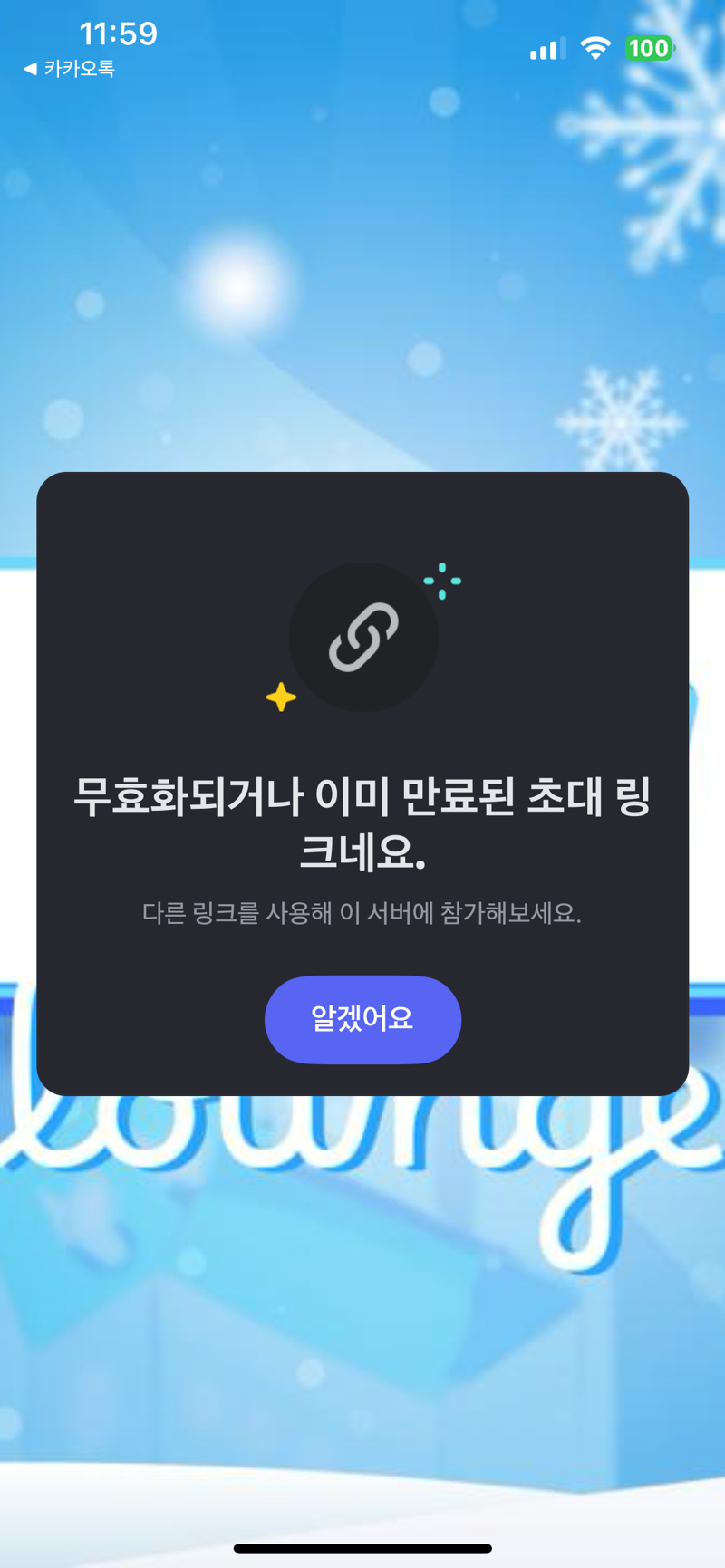Tap the 알겠어요 button to dismiss
The width and height of the screenshot is (725, 1568).
pyautogui.click(x=362, y=1019)
